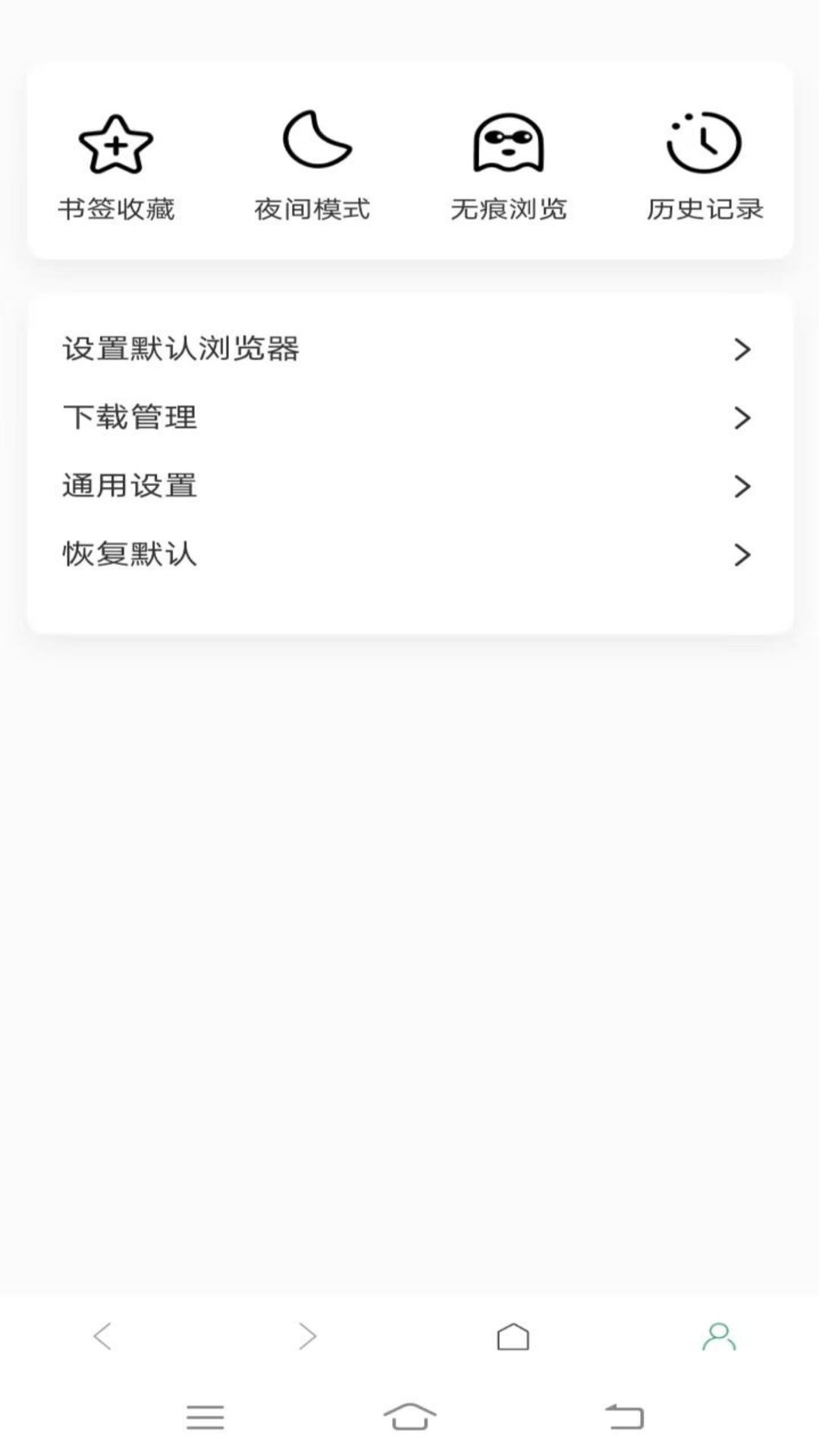Select 恢复默认 restore defaults
Viewport: 819px width, 1456px height.
(409, 554)
